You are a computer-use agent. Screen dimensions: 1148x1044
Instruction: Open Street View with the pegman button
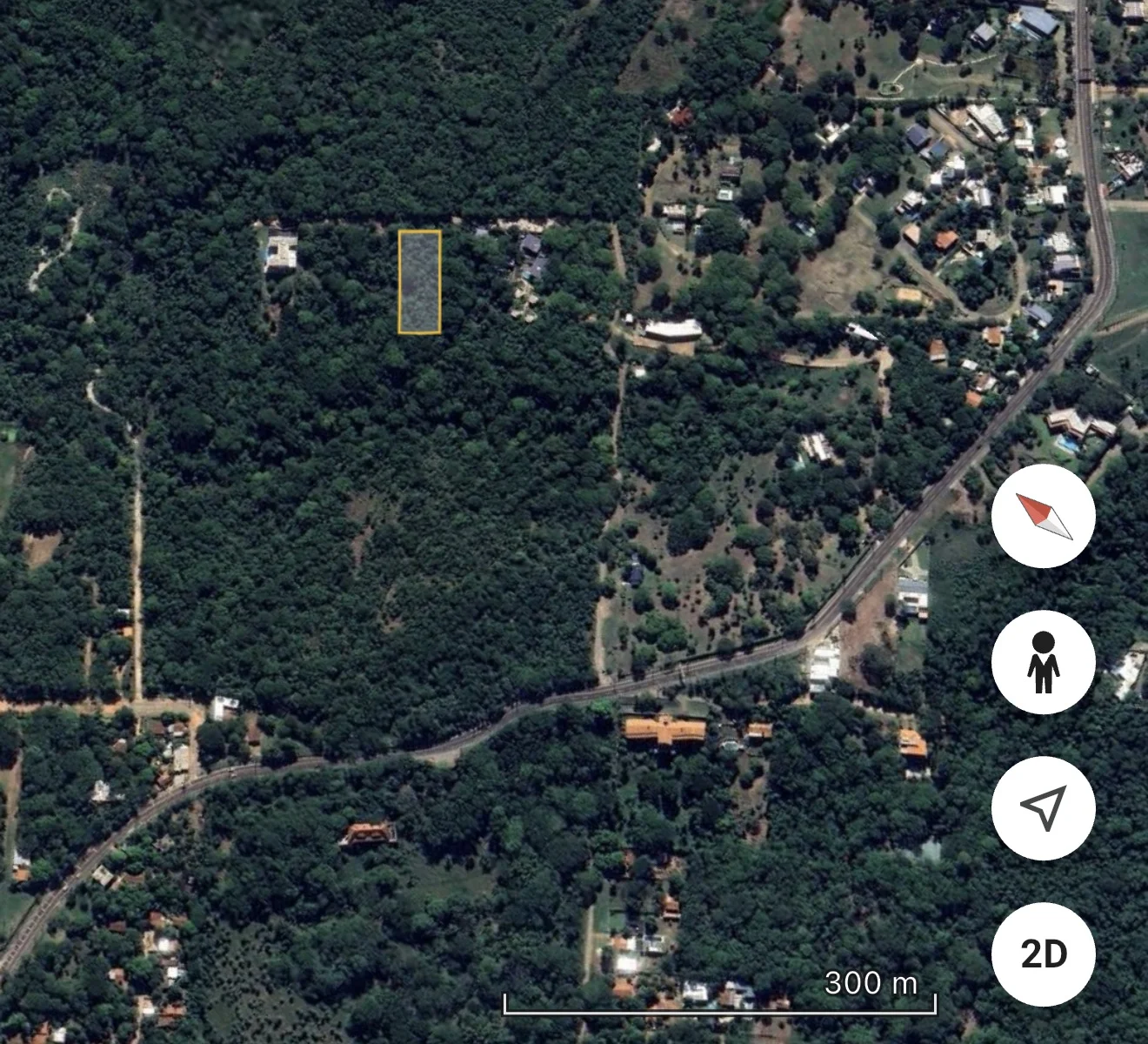coord(1043,663)
